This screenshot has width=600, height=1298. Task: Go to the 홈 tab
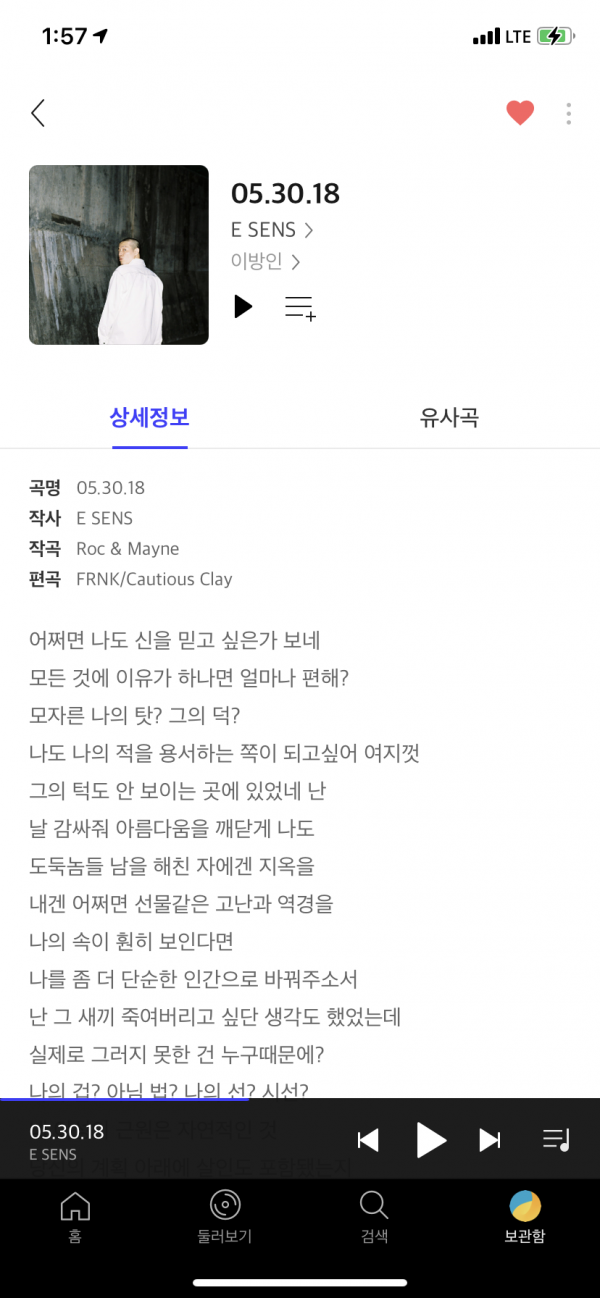tap(75, 1215)
